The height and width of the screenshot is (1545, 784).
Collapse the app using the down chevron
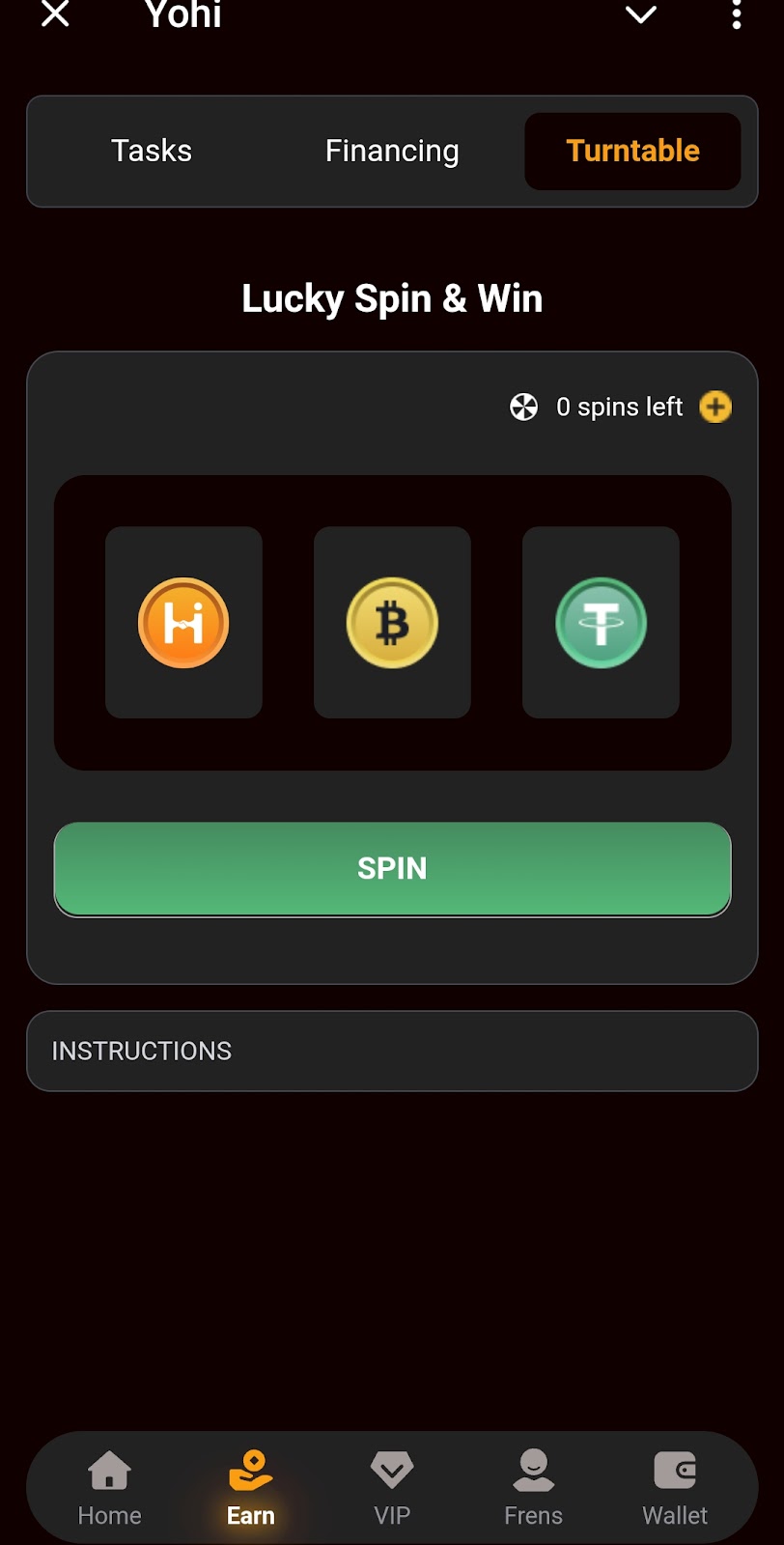pos(641,14)
